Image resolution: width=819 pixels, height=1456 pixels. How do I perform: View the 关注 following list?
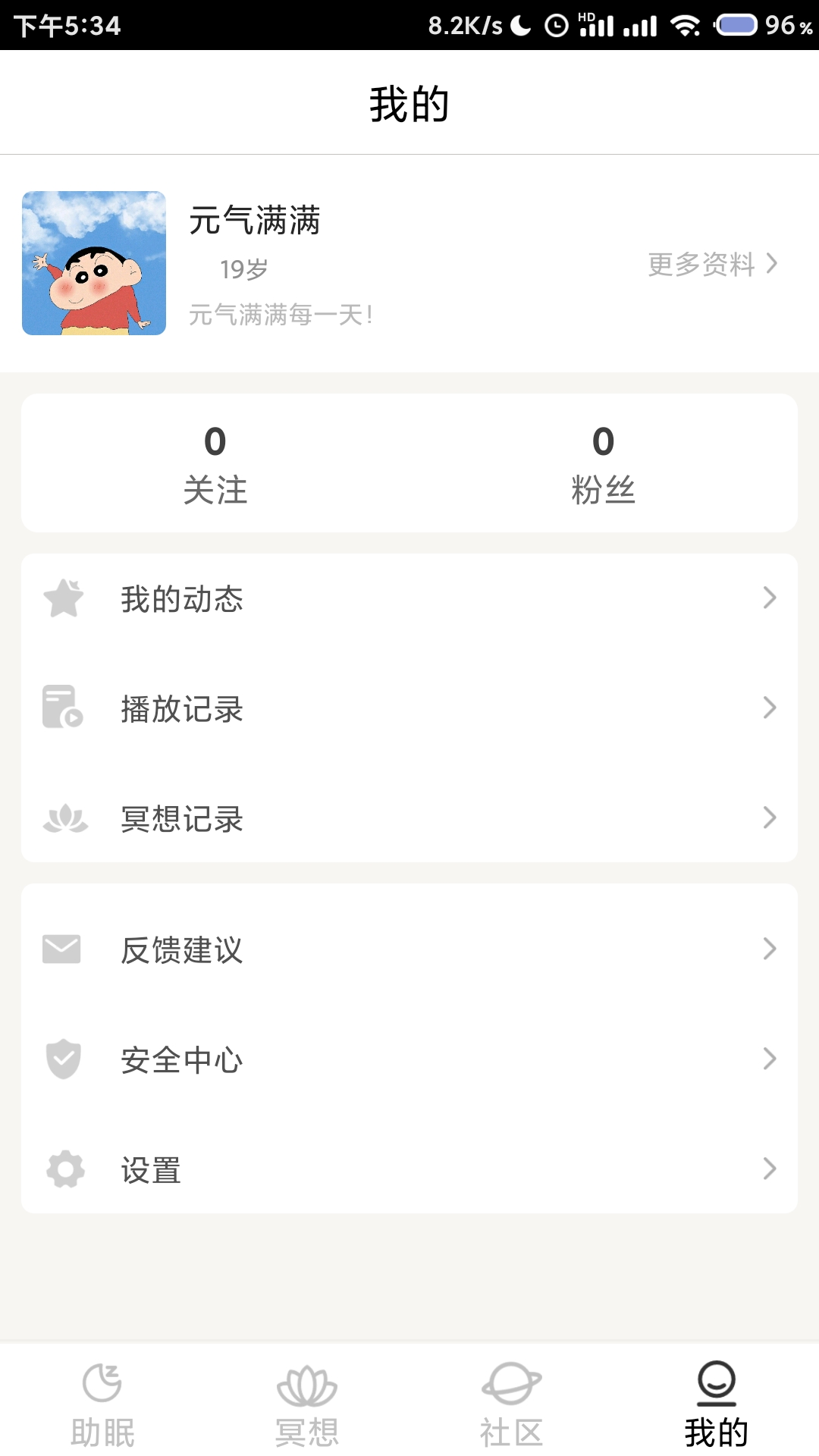tap(215, 463)
